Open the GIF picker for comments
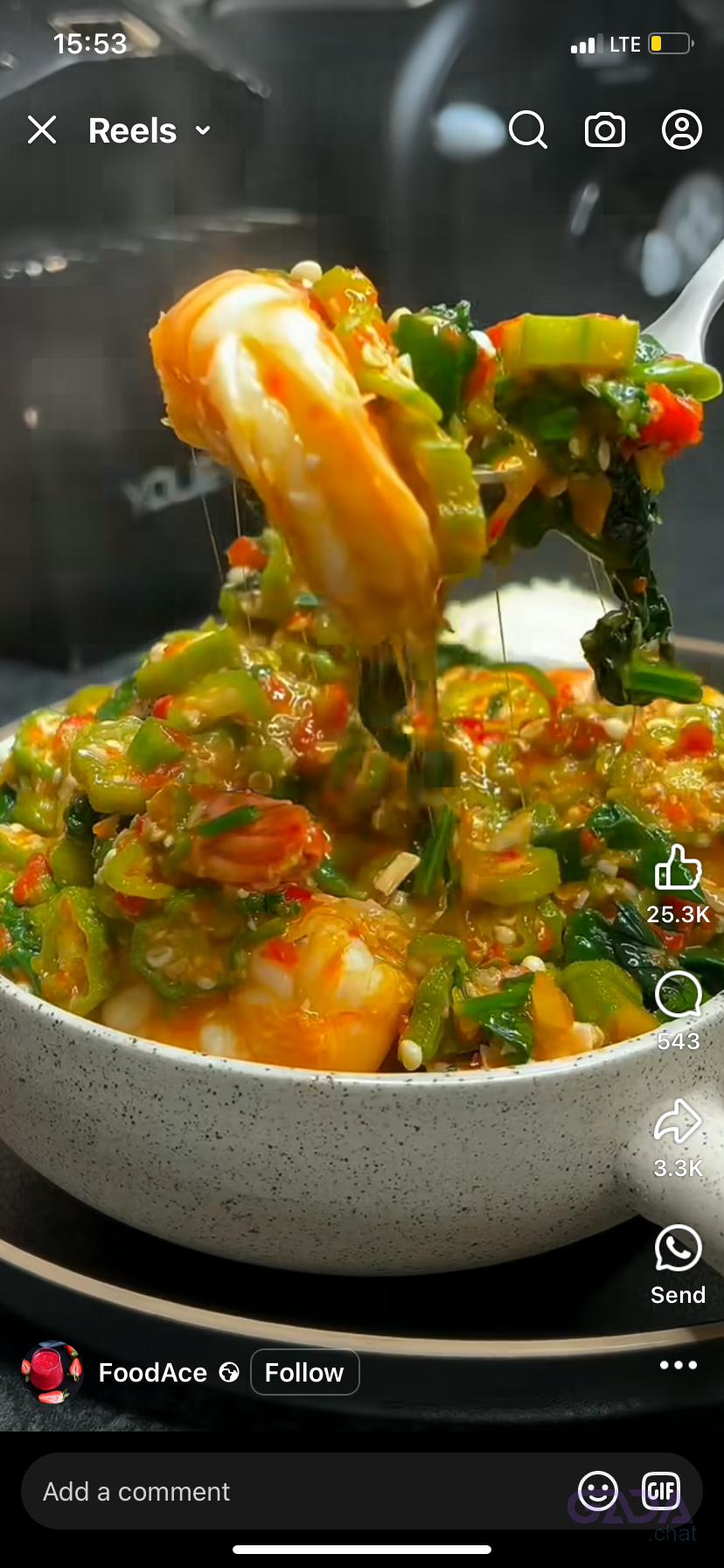 661,1491
